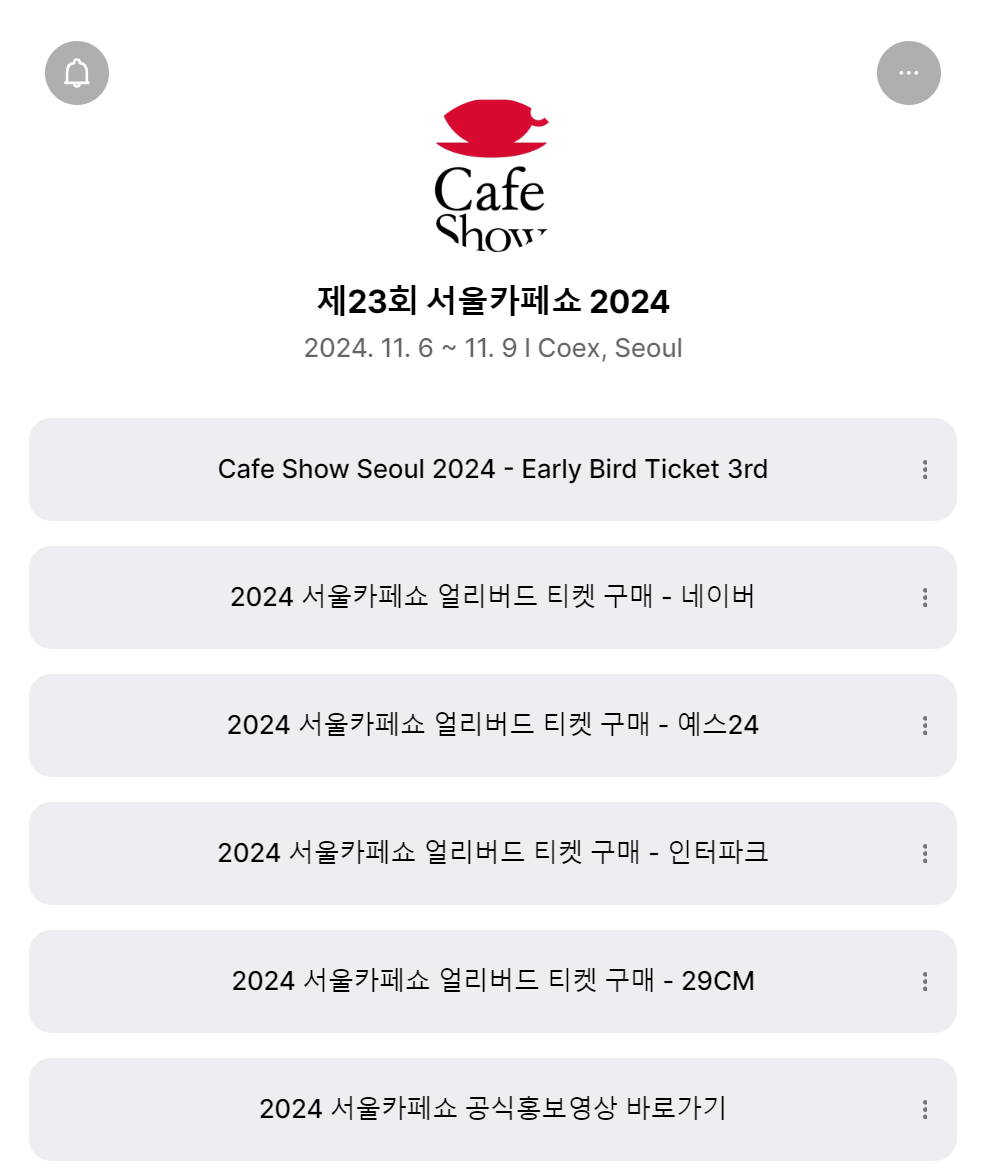This screenshot has height=1175, width=1001.
Task: Open share menu for 예스24 ticket link
Action: coord(924,725)
